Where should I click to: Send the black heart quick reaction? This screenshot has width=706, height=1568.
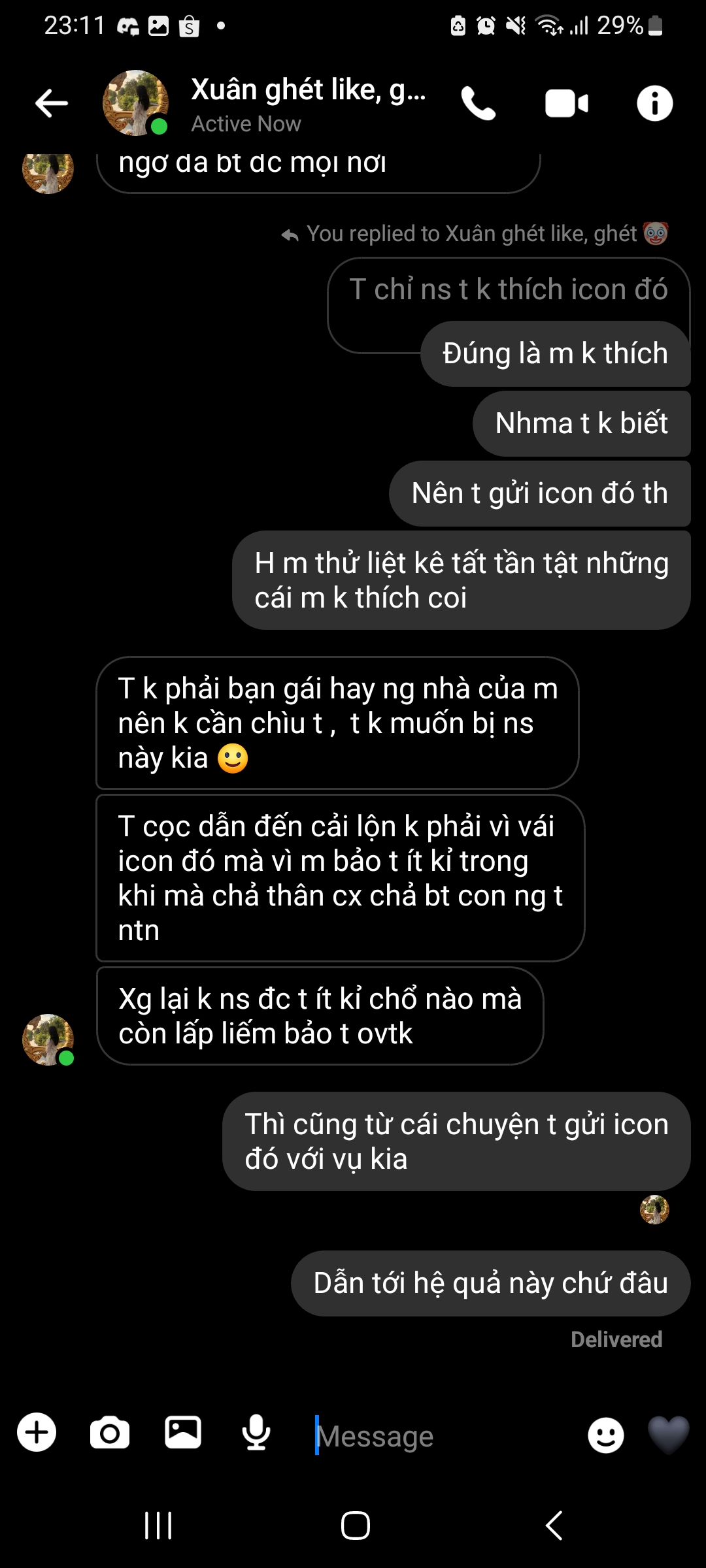[x=668, y=1433]
